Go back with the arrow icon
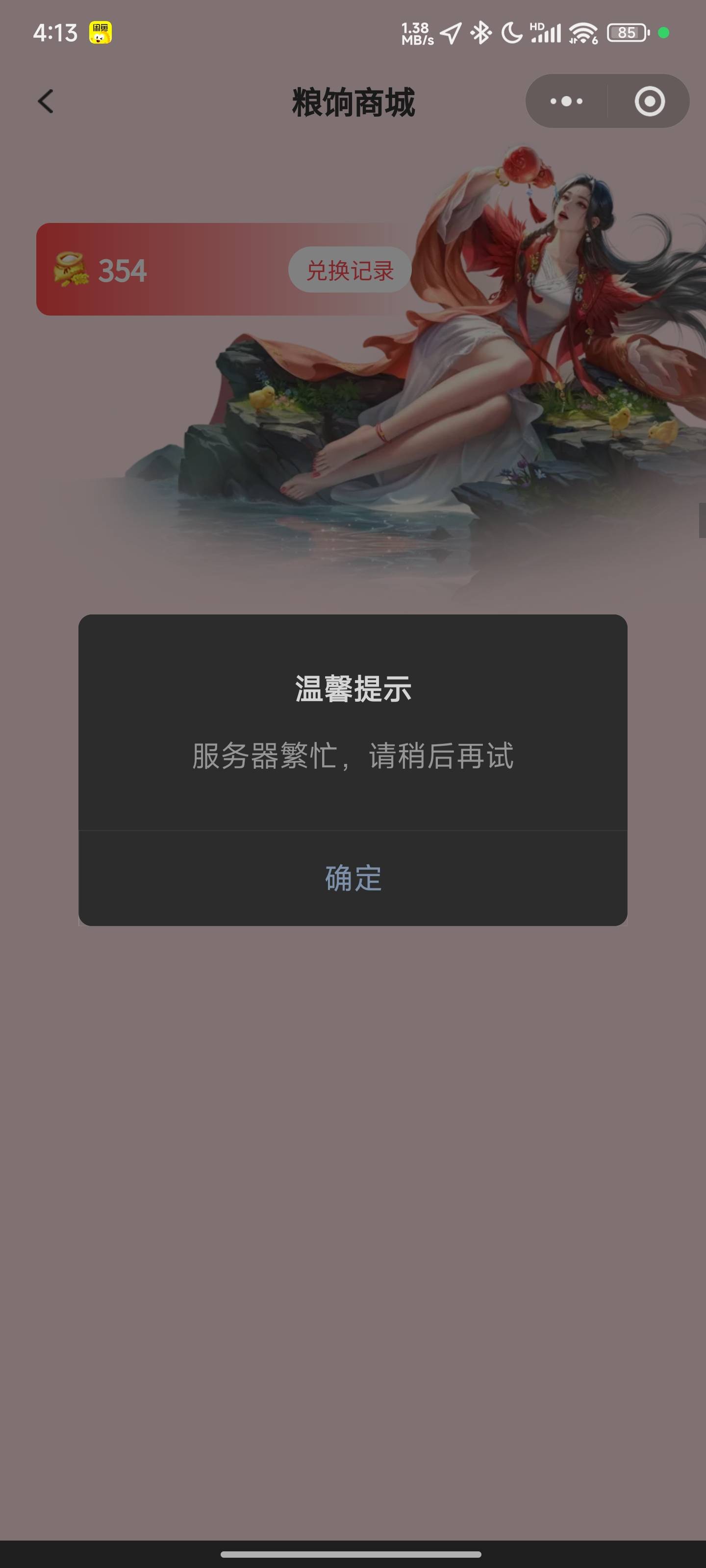 46,101
